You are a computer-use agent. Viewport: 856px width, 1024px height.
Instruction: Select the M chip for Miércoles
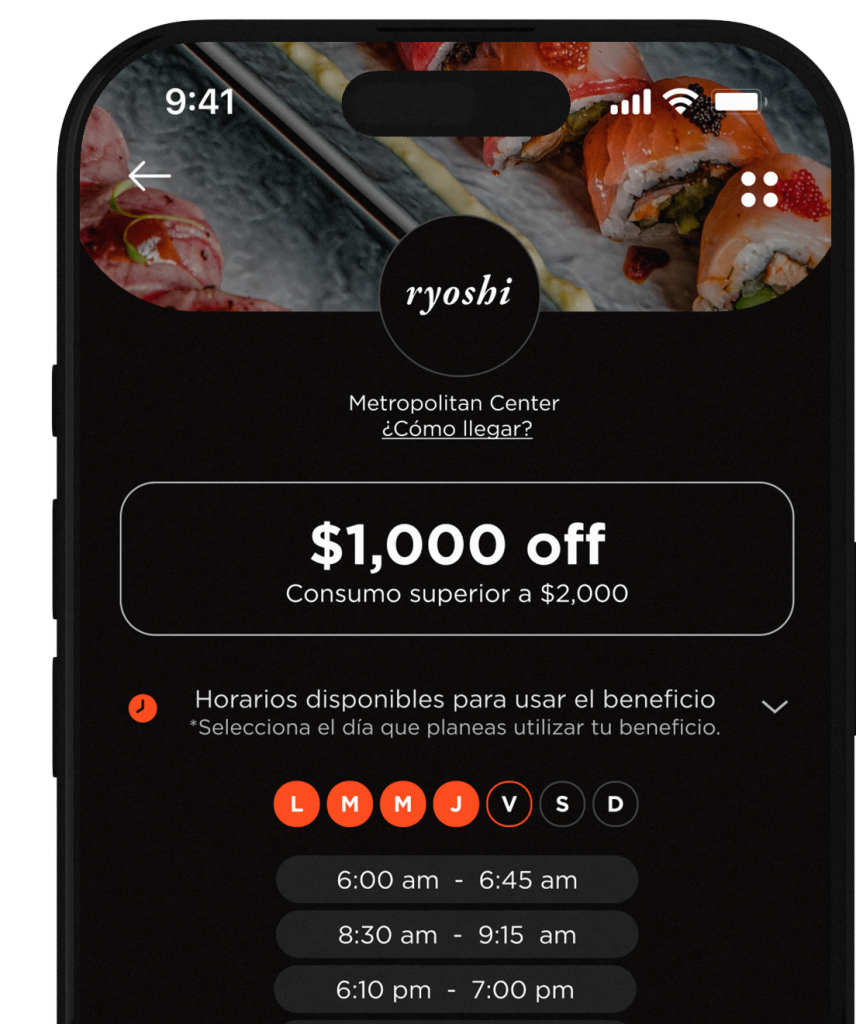pyautogui.click(x=402, y=804)
